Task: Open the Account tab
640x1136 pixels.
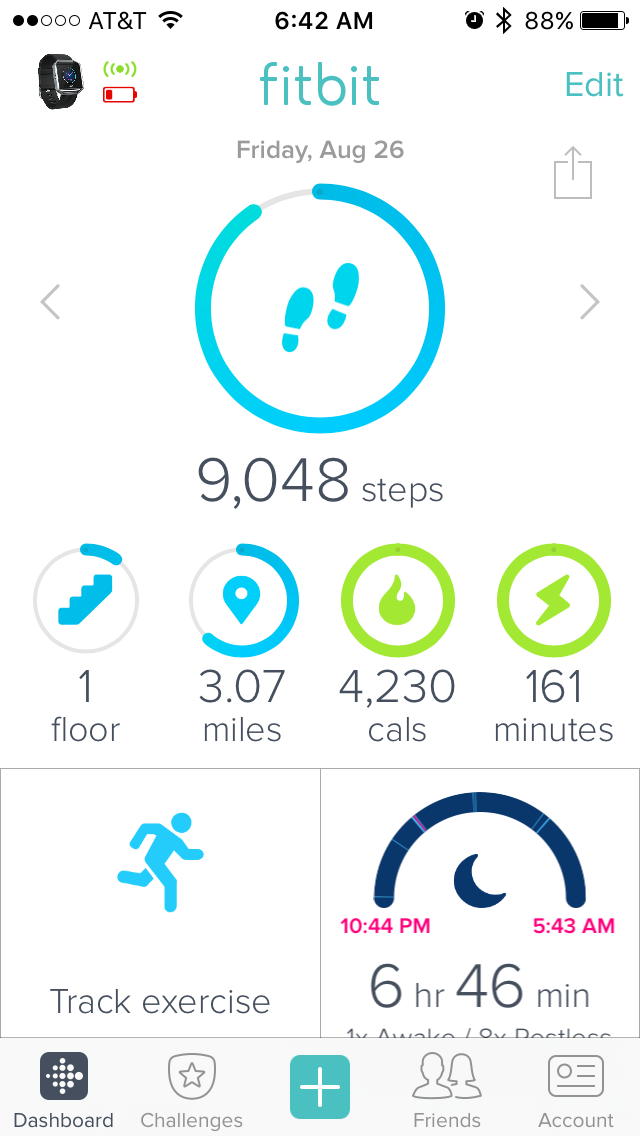Action: [576, 1090]
